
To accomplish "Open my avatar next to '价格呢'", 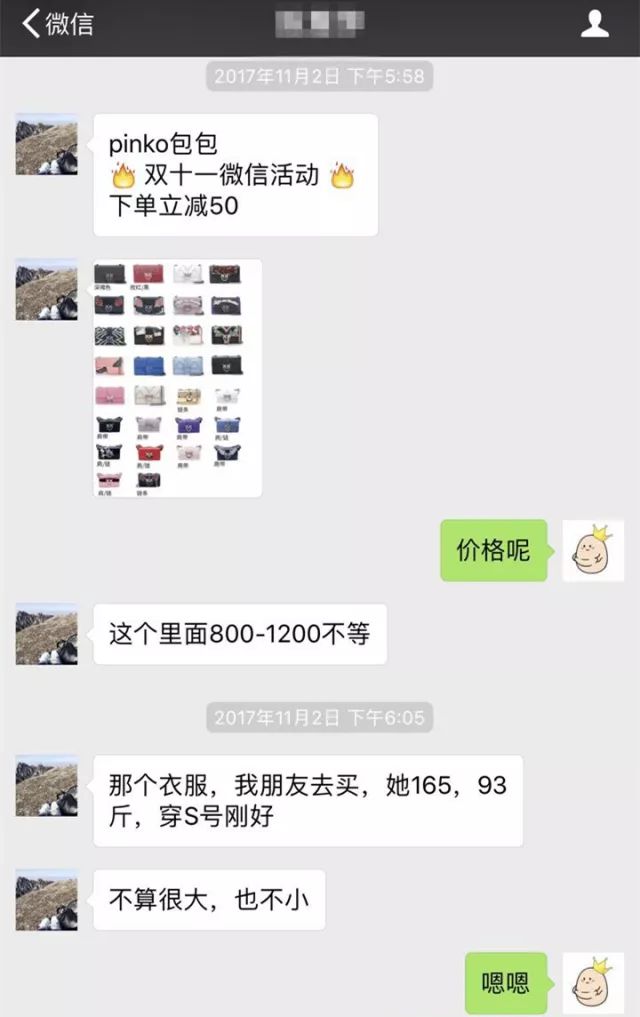I will [x=593, y=550].
